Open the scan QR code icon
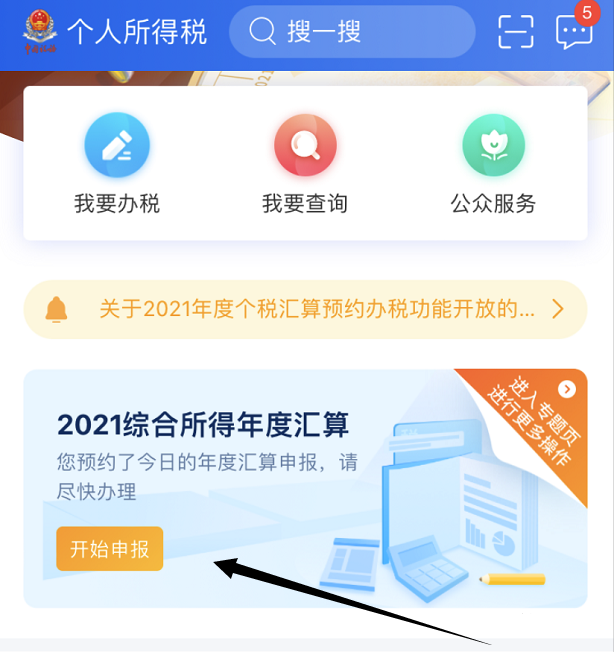The width and height of the screenshot is (614, 652). [x=516, y=32]
